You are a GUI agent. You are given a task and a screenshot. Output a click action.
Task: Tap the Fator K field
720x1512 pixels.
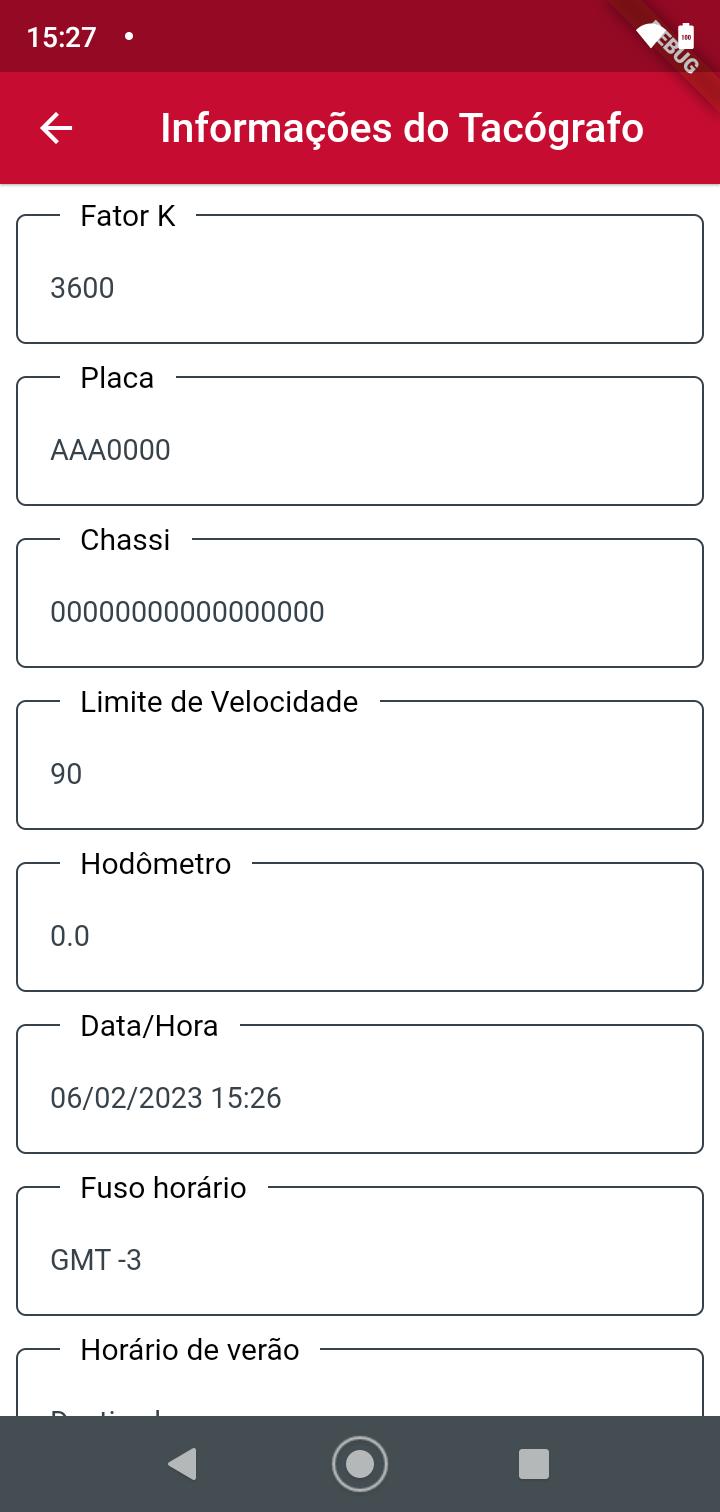tap(360, 279)
